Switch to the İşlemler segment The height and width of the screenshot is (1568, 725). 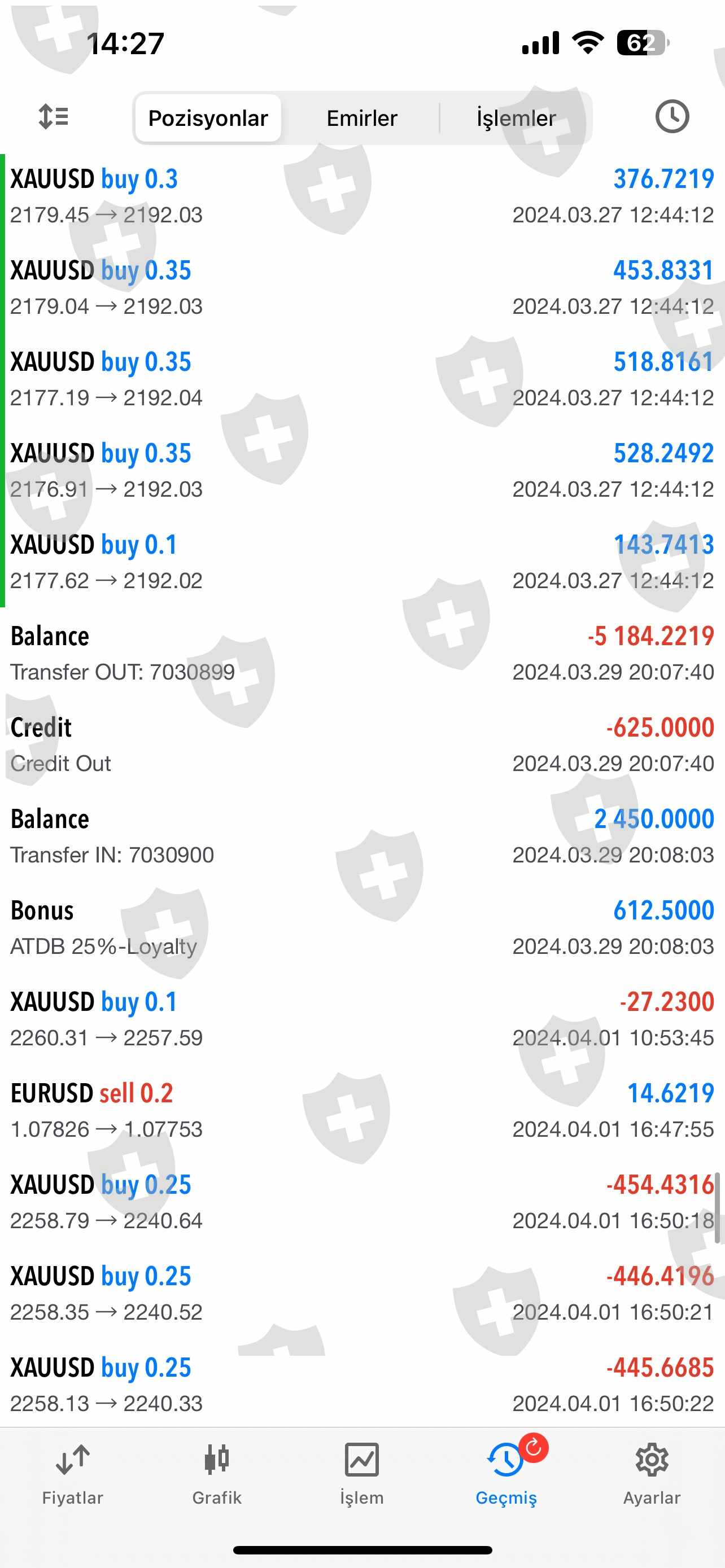coord(516,118)
